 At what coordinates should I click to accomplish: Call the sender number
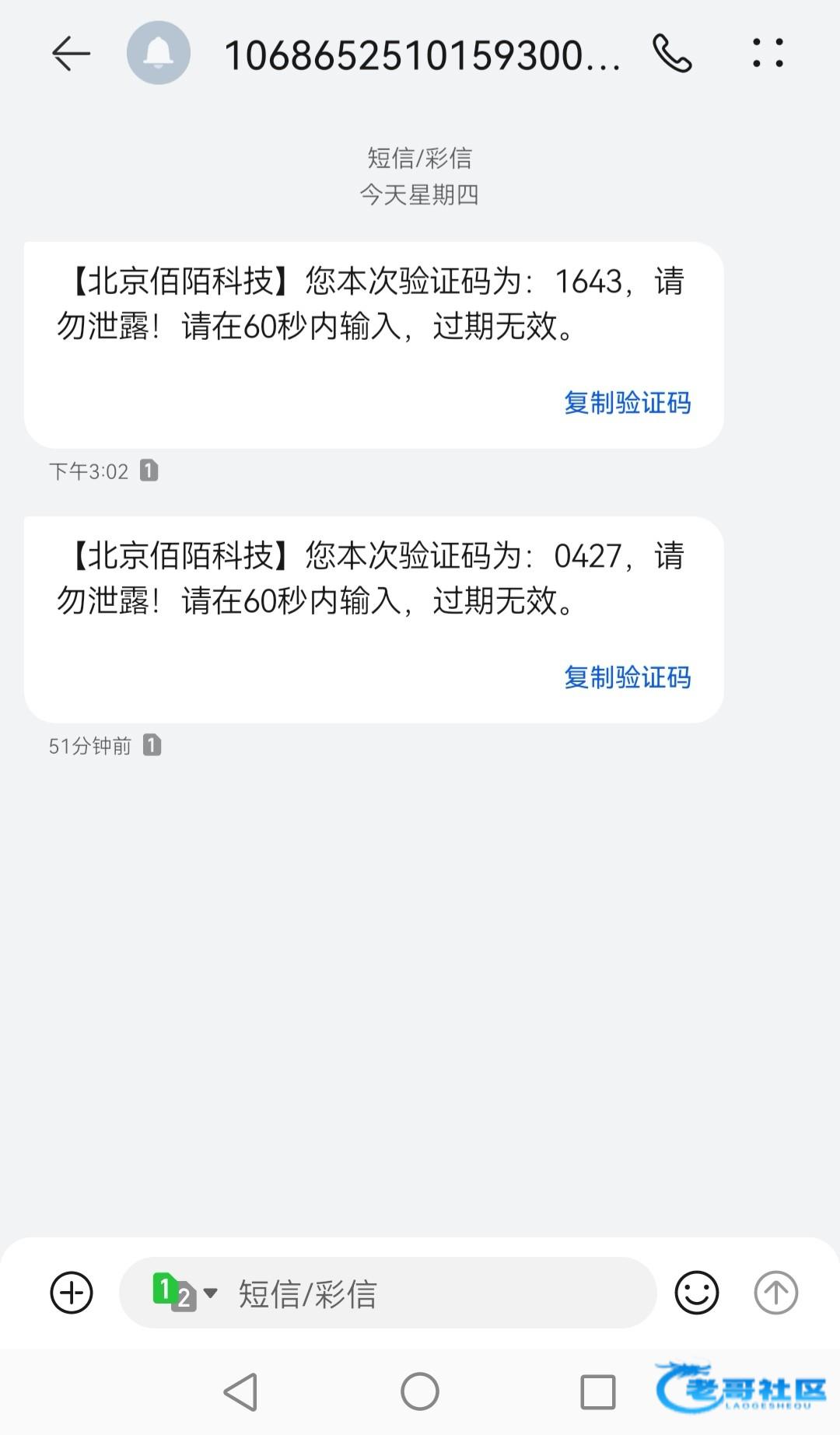point(672,54)
